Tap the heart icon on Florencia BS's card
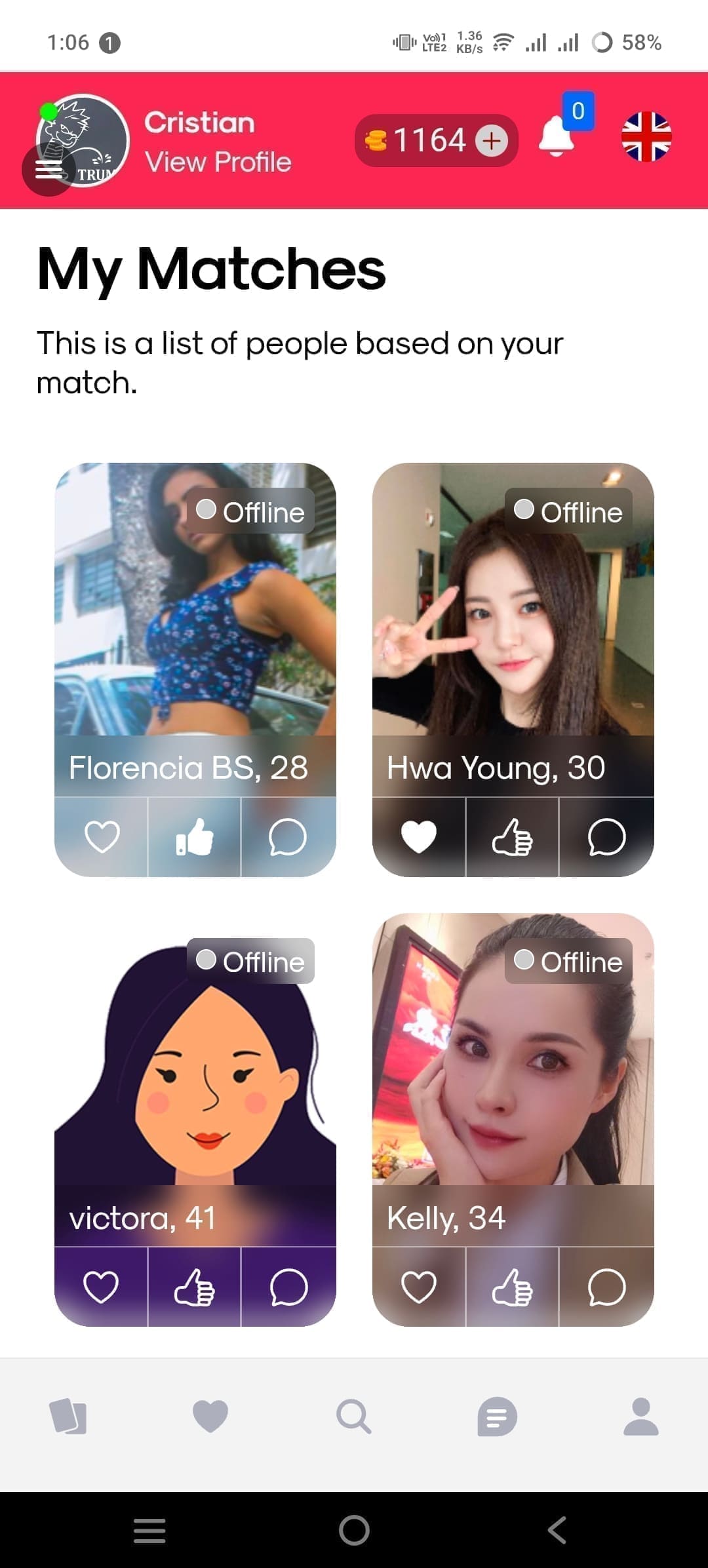 pyautogui.click(x=102, y=837)
